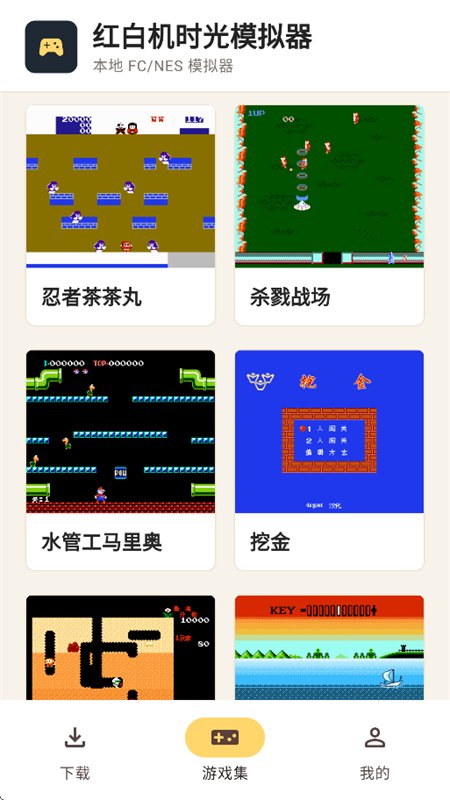Open the game card showing the KEY bar
The height and width of the screenshot is (800, 450).
coord(329,647)
